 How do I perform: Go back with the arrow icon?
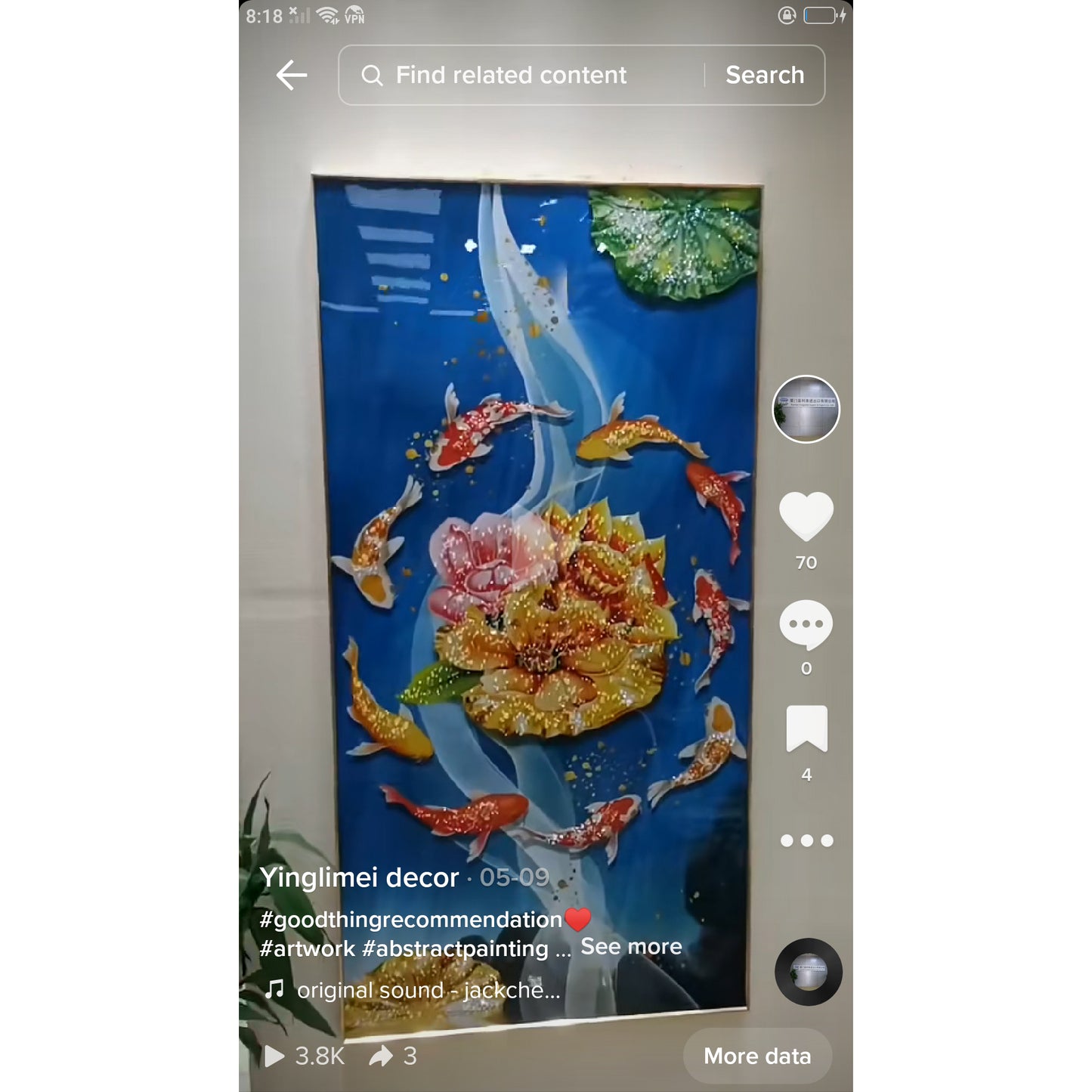coord(292,76)
